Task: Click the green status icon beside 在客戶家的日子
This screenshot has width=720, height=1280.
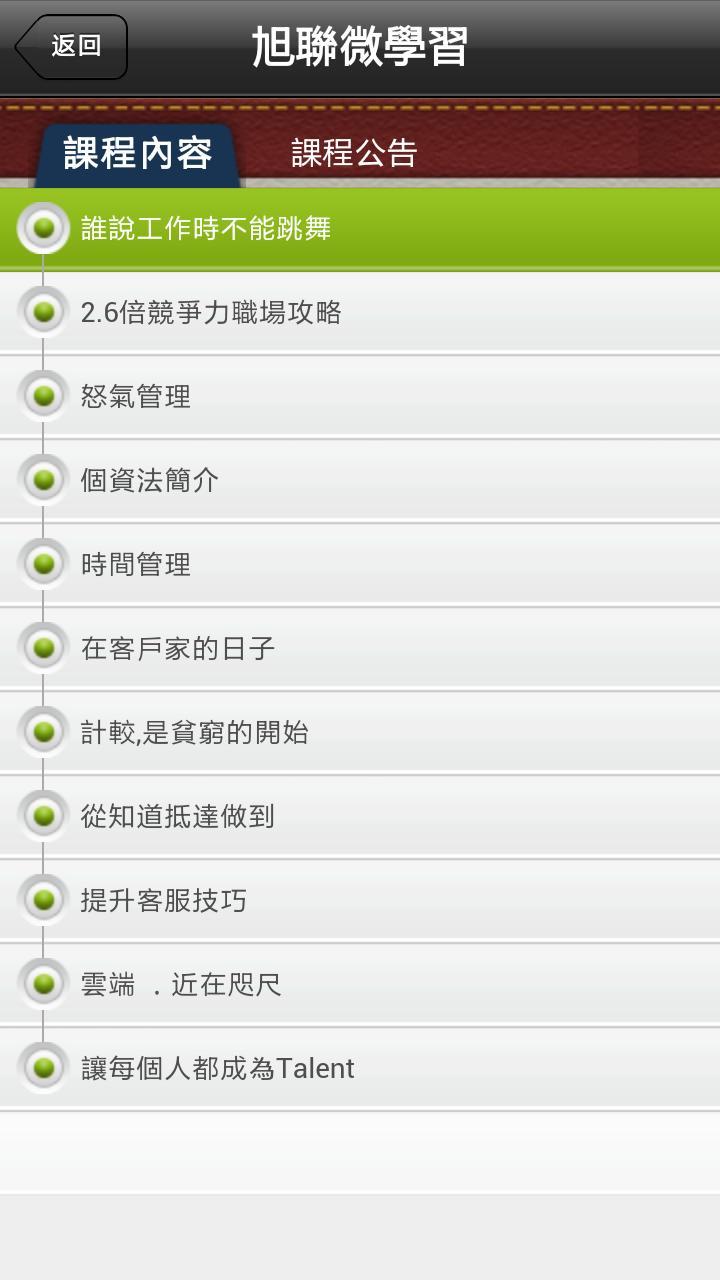Action: [x=42, y=648]
